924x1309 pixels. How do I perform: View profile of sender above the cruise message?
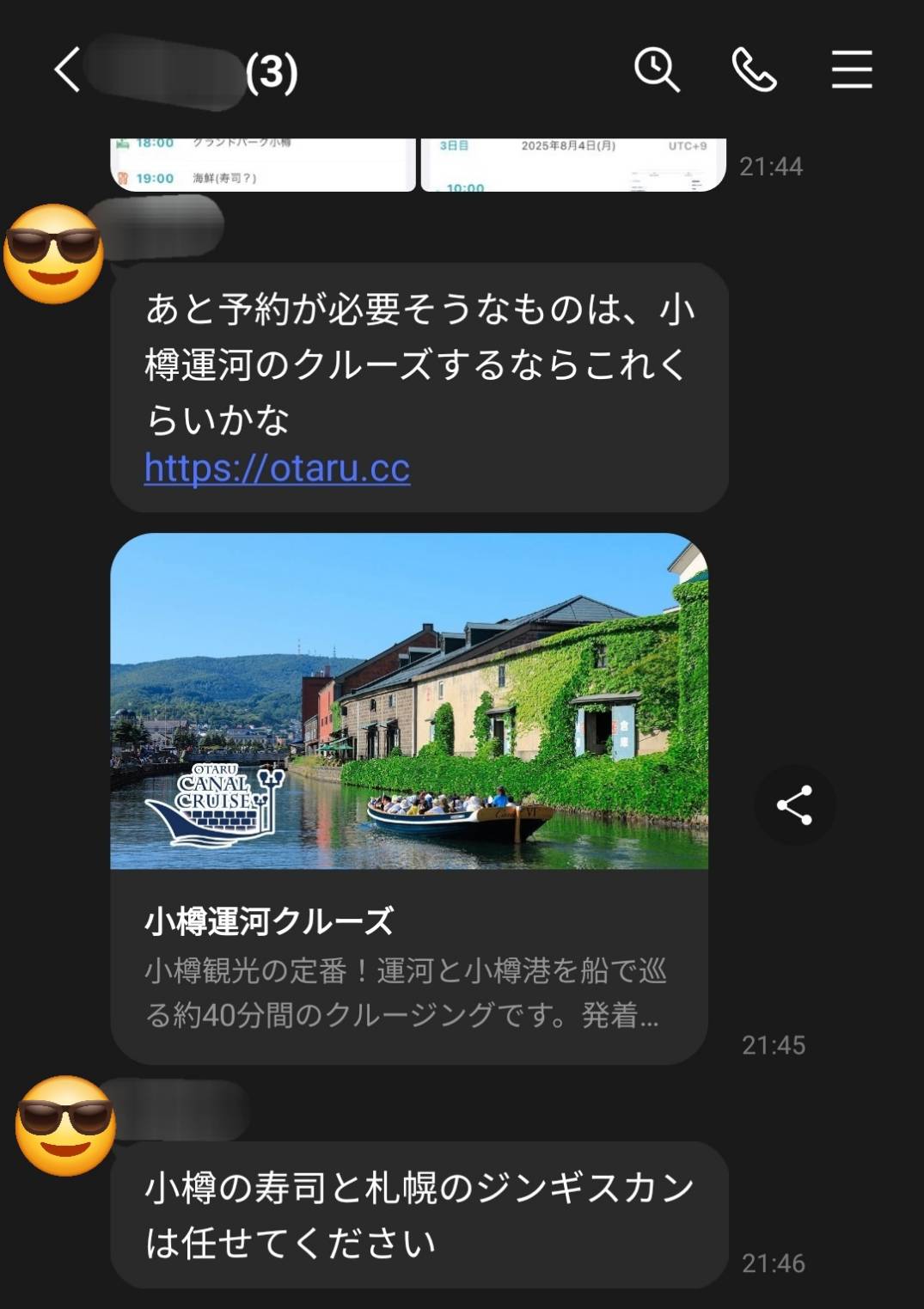click(x=54, y=254)
